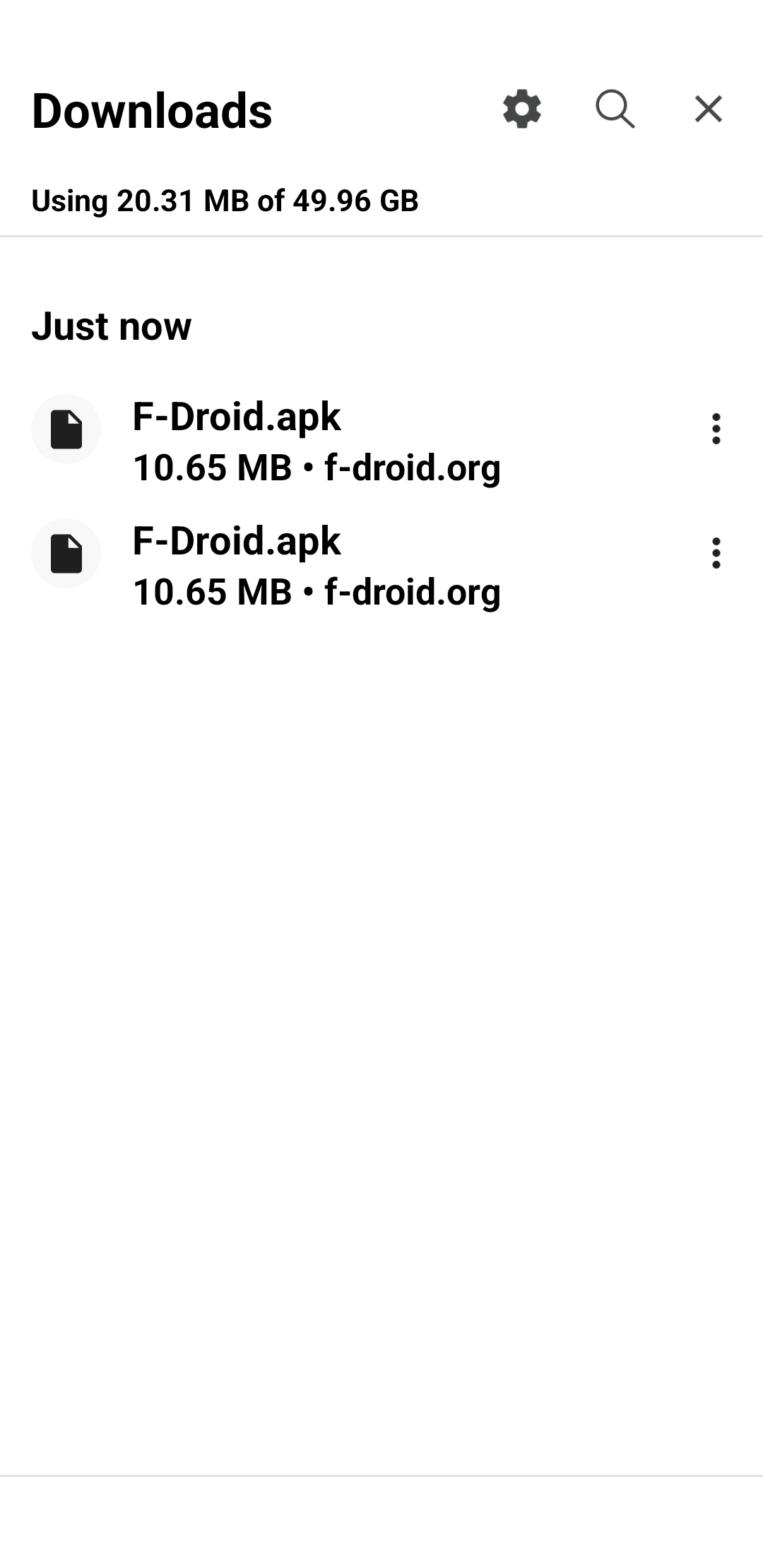Open more options for second F-Droid.apk

(716, 553)
